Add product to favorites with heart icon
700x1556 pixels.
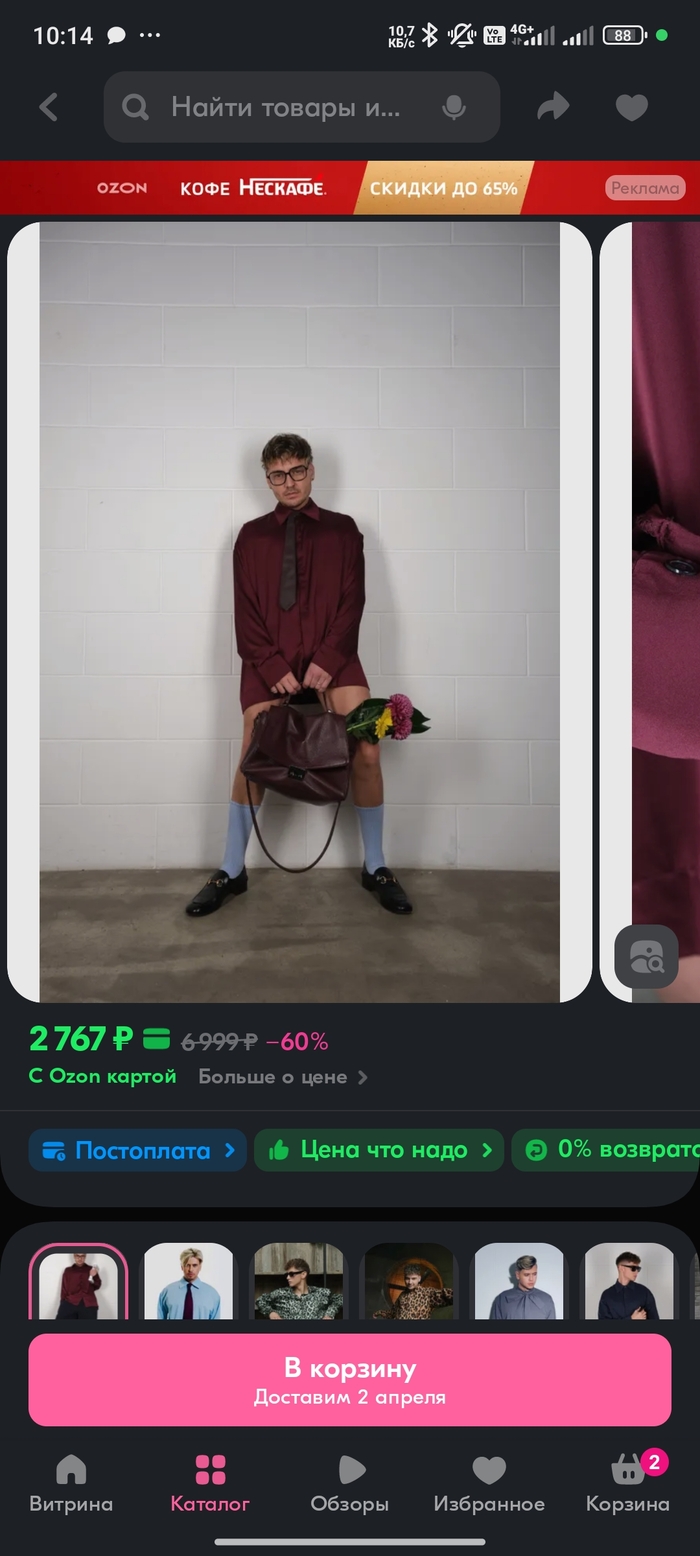click(631, 107)
